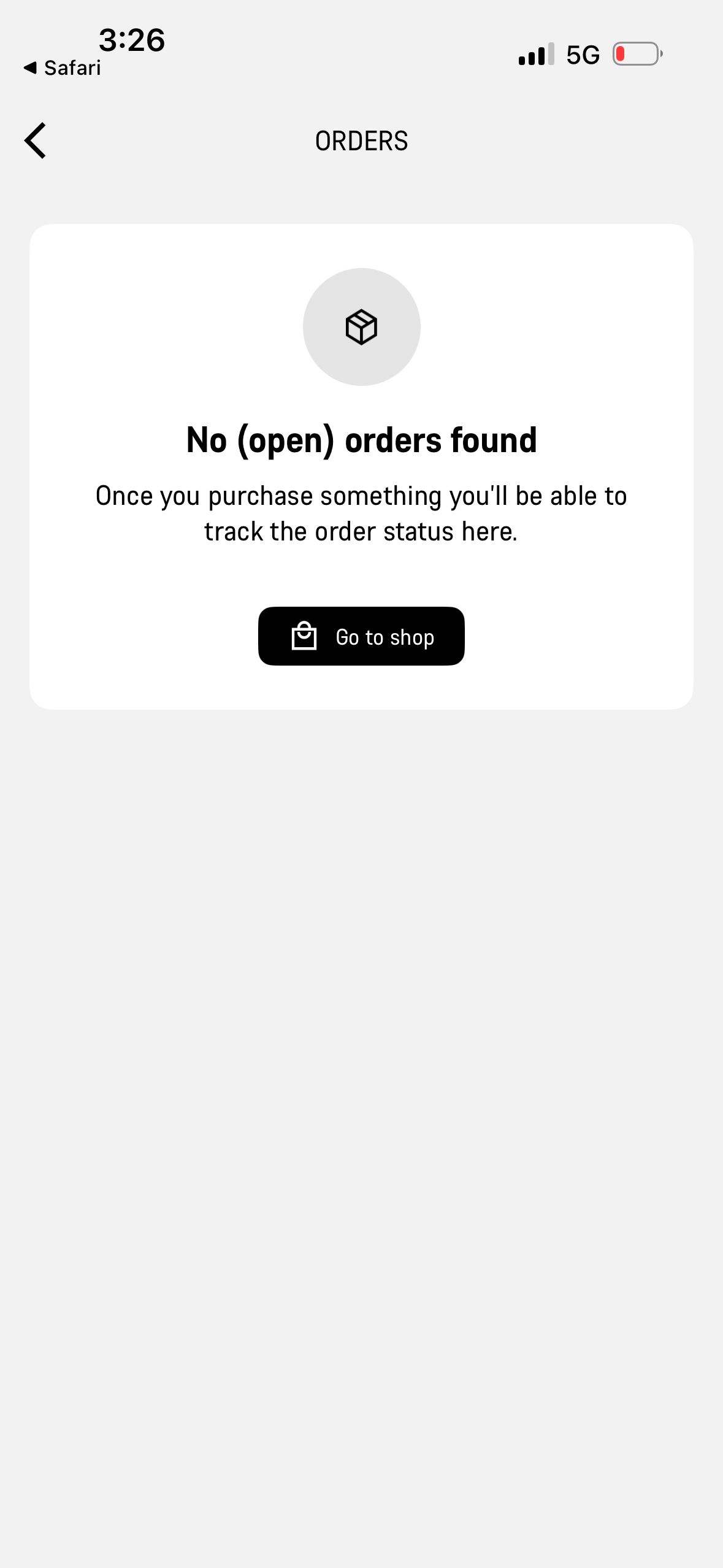
Task: Go back from the Orders screen
Action: [36, 140]
